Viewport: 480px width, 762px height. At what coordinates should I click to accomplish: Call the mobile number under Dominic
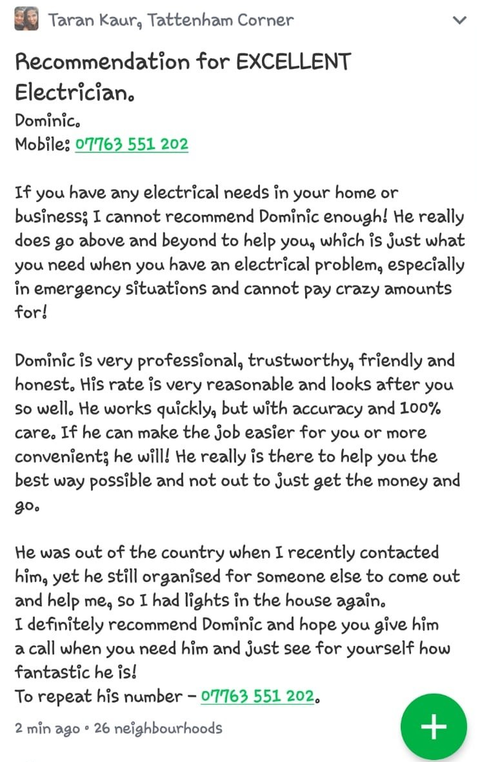(132, 144)
